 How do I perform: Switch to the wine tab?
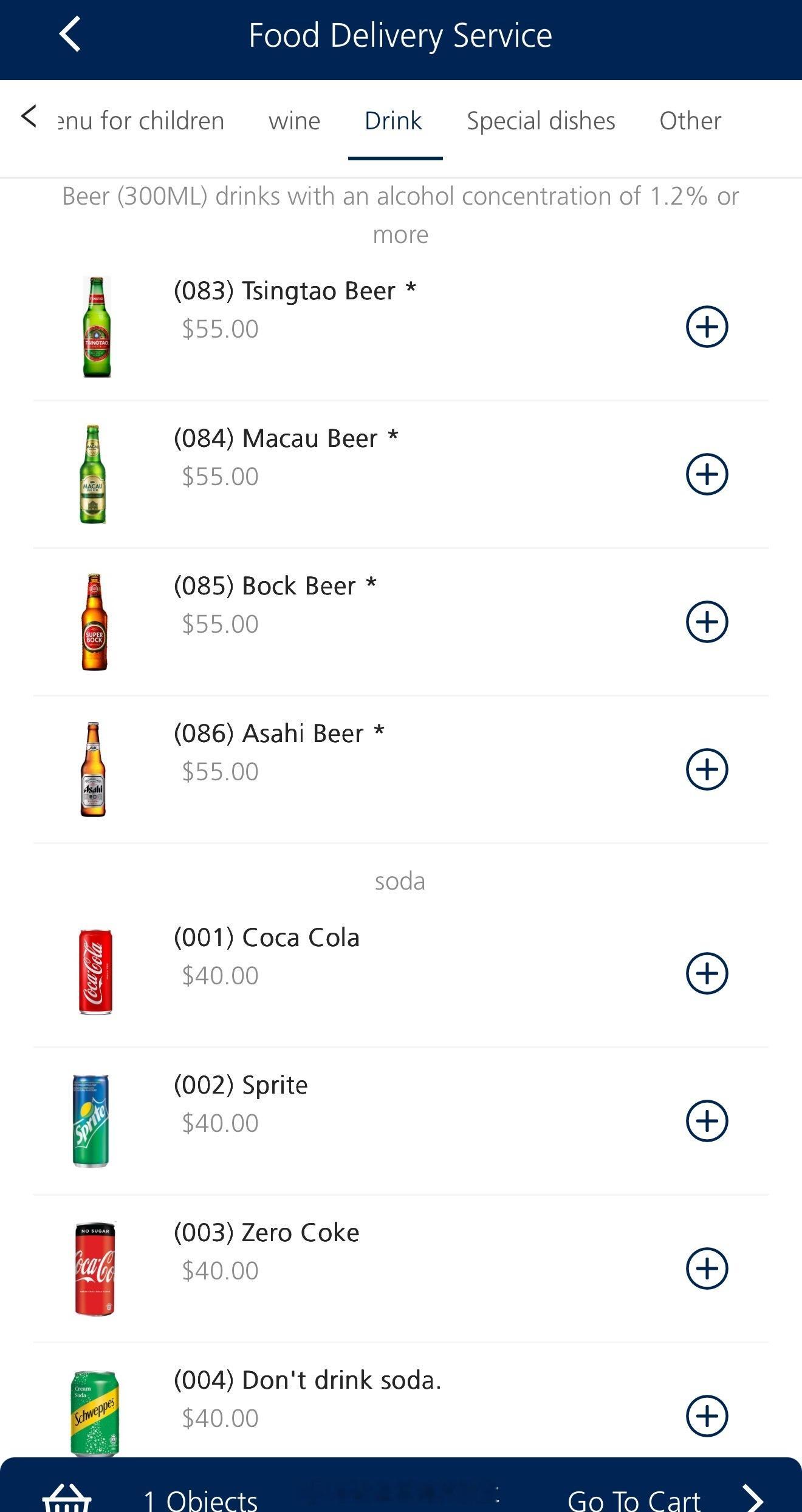tap(294, 121)
